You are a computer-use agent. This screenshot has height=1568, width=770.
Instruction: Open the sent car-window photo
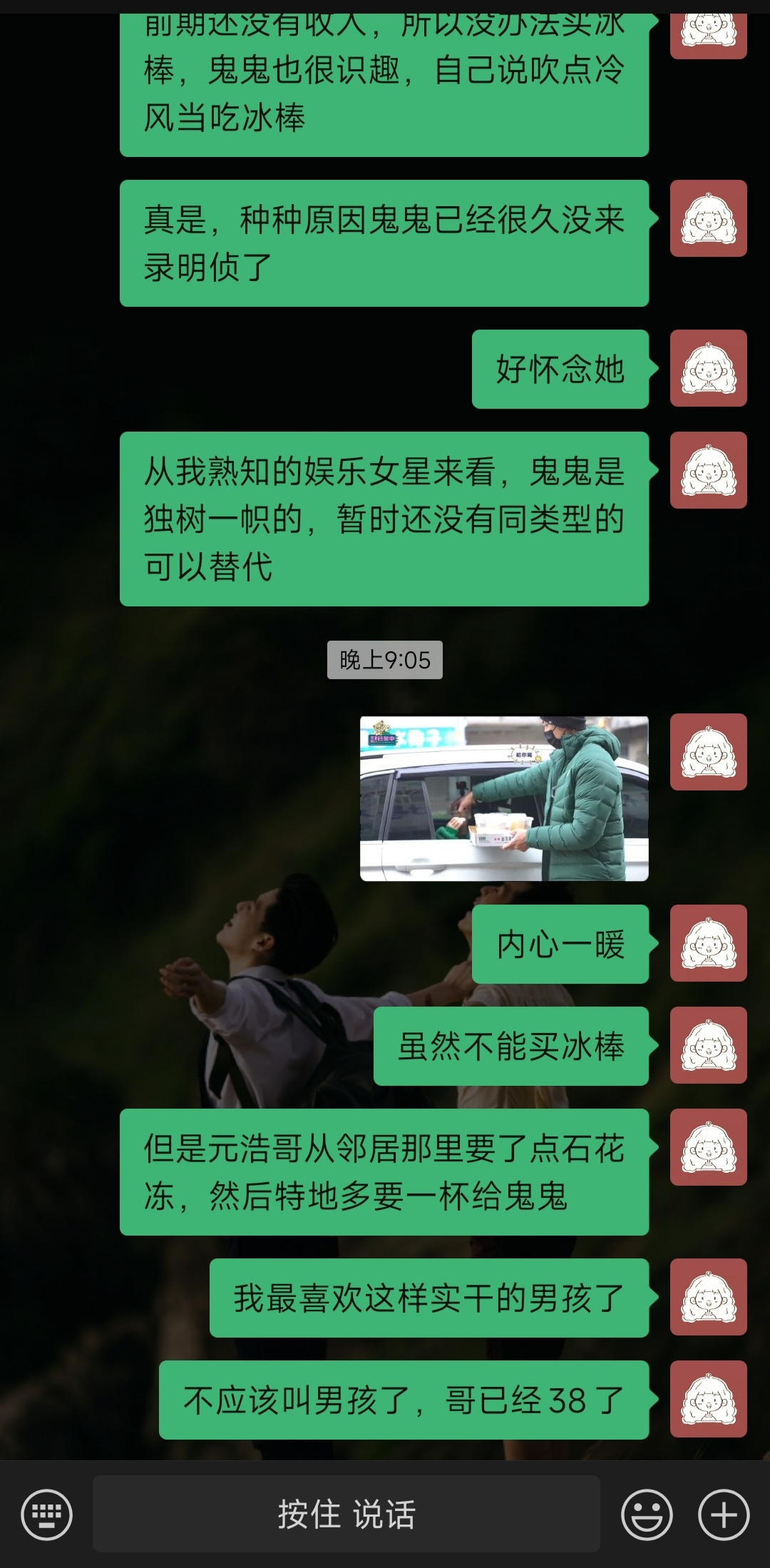(x=504, y=798)
